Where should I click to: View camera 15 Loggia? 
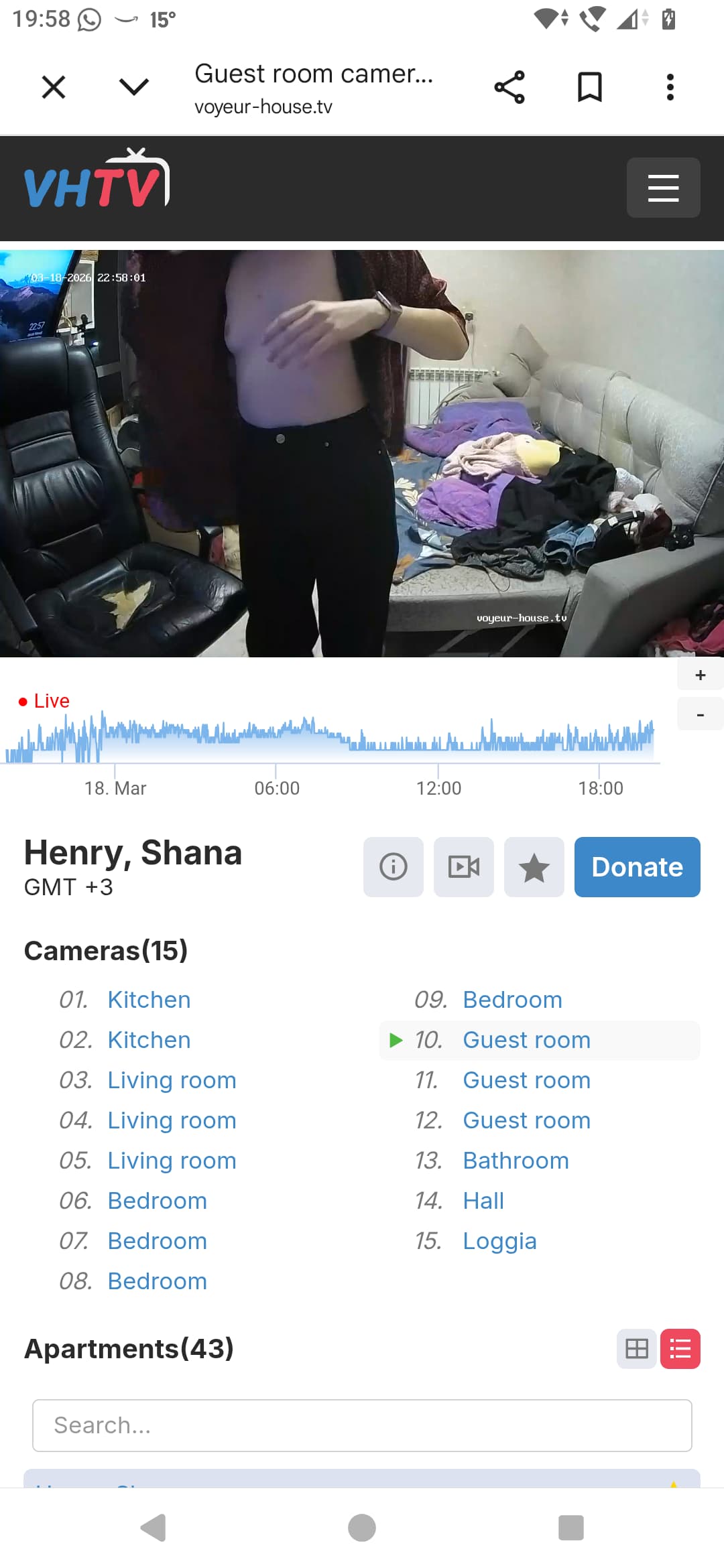click(499, 1241)
